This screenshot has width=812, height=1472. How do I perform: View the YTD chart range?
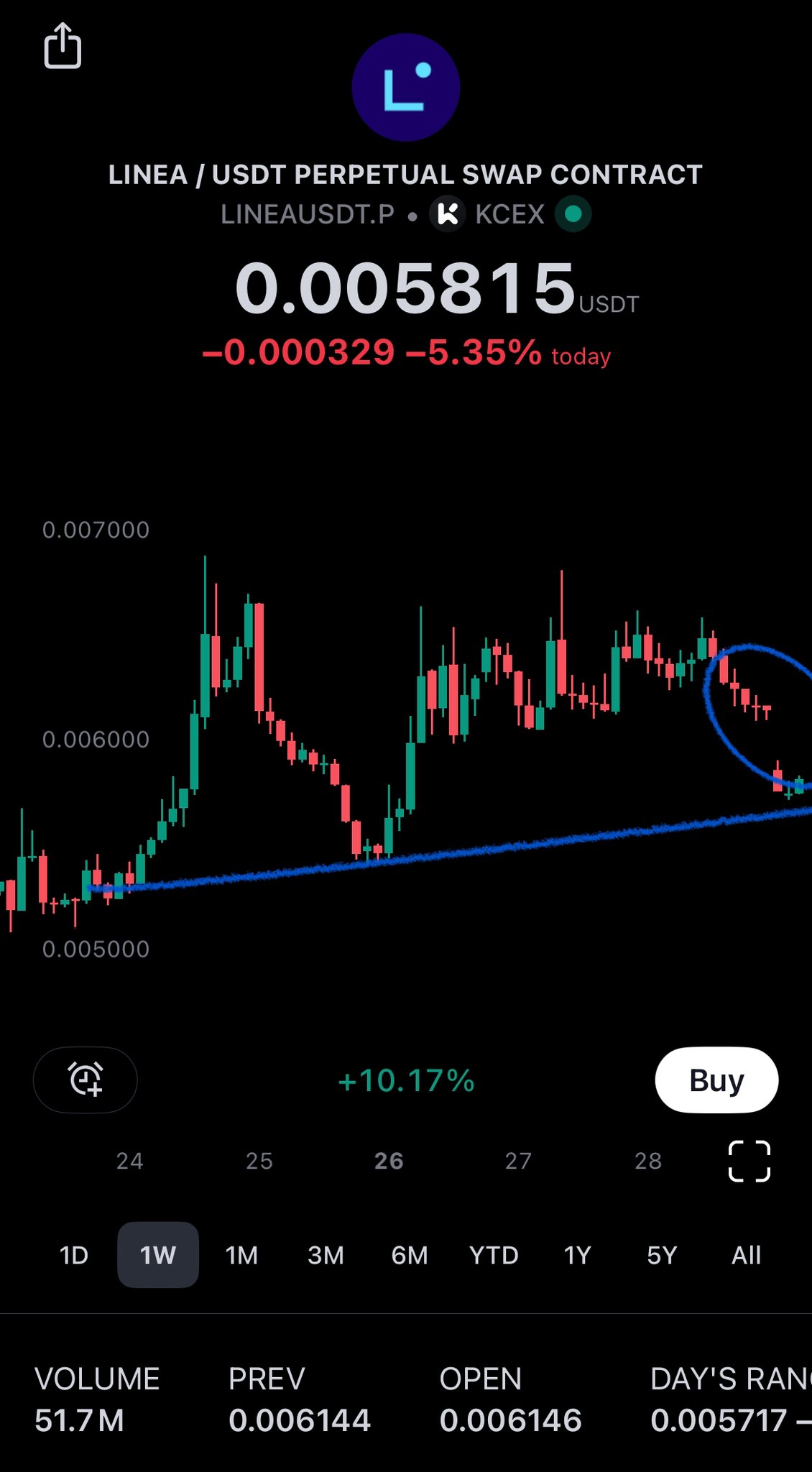[494, 1255]
